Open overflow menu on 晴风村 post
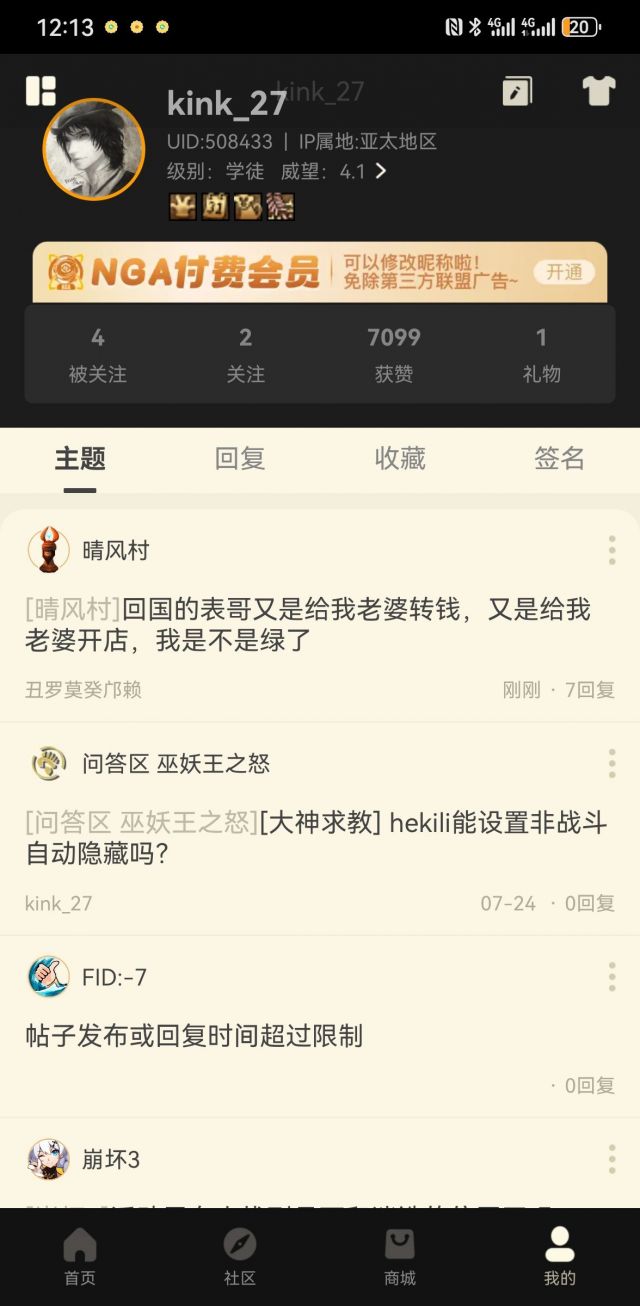This screenshot has width=640, height=1306. pos(612,550)
